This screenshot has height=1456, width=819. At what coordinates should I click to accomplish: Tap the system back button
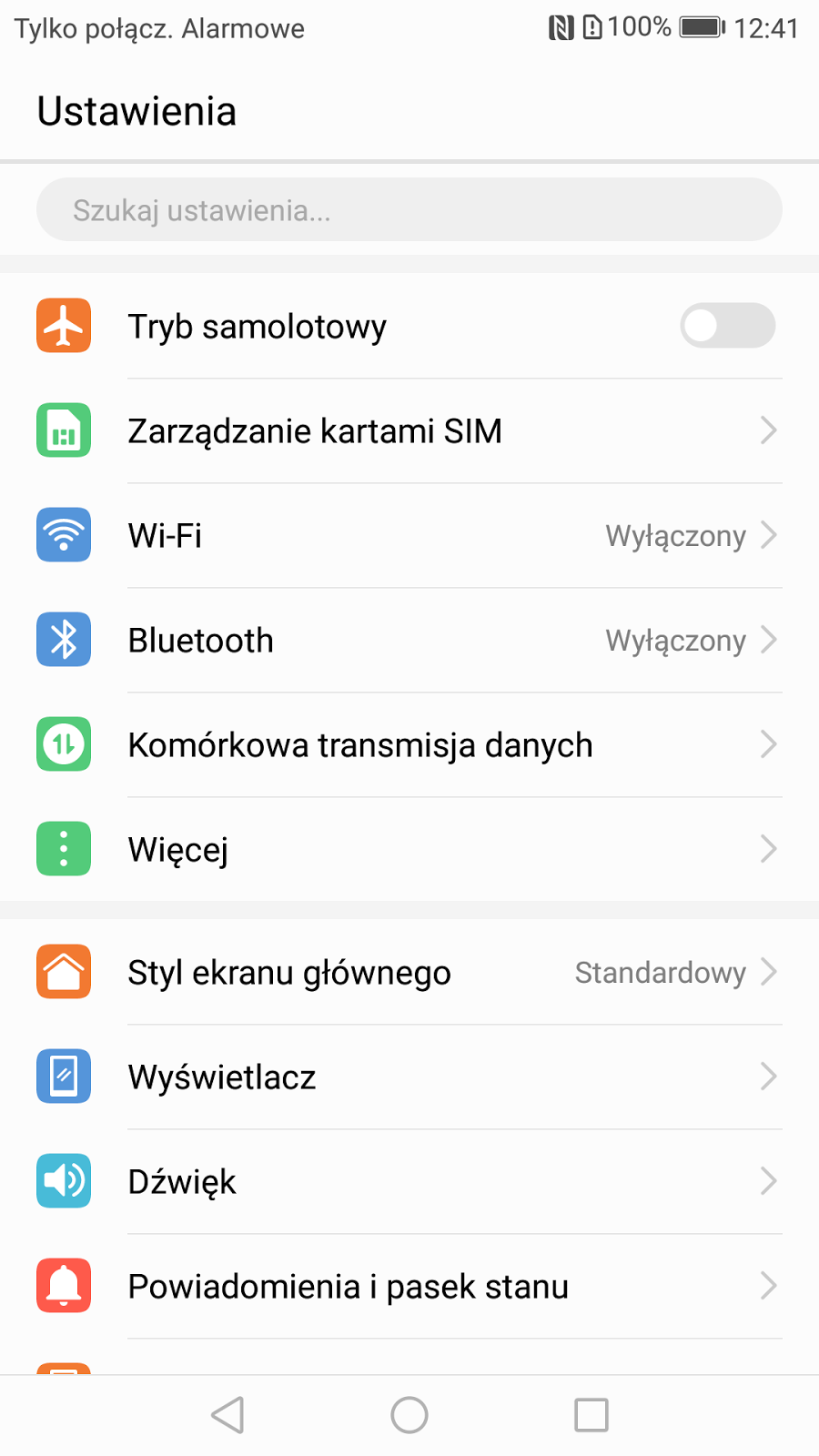click(x=227, y=1415)
